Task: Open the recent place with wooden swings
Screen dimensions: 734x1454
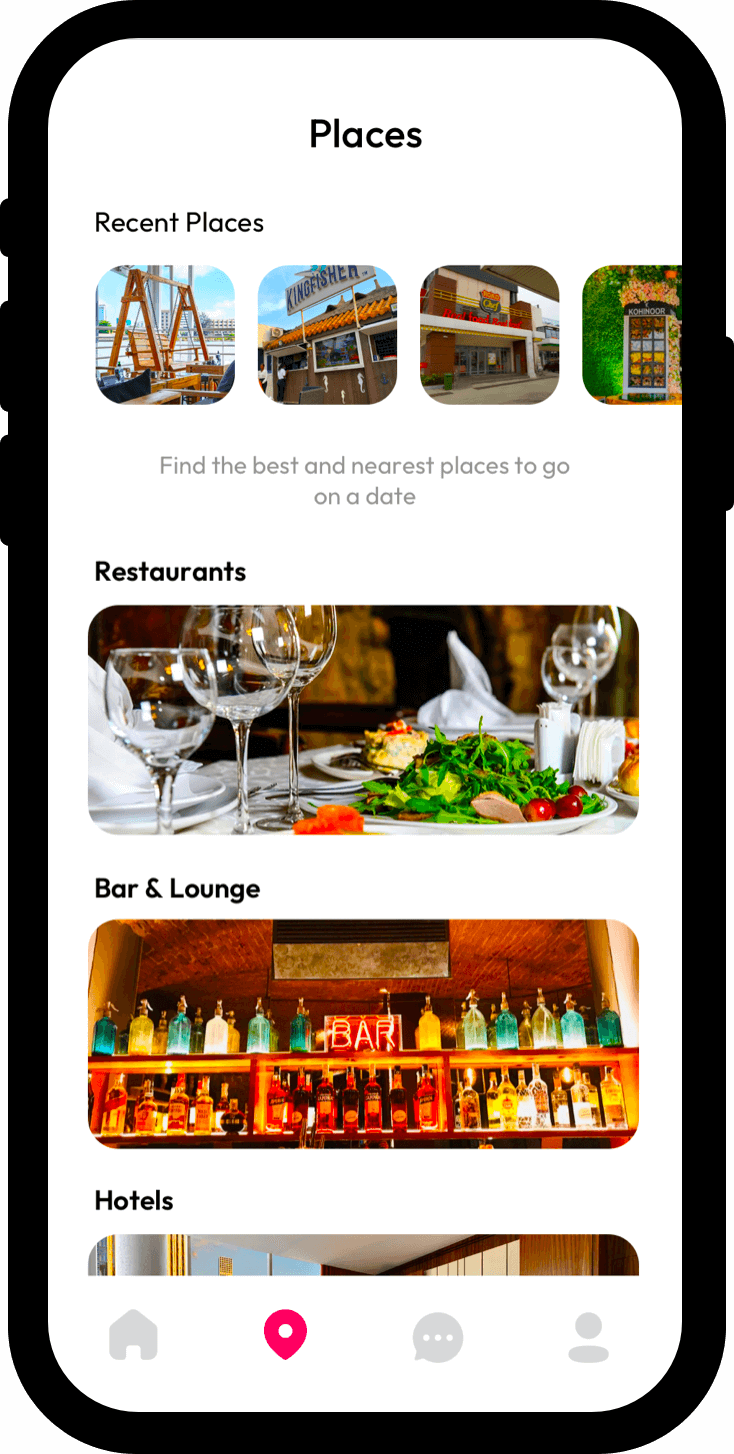Action: [x=165, y=335]
